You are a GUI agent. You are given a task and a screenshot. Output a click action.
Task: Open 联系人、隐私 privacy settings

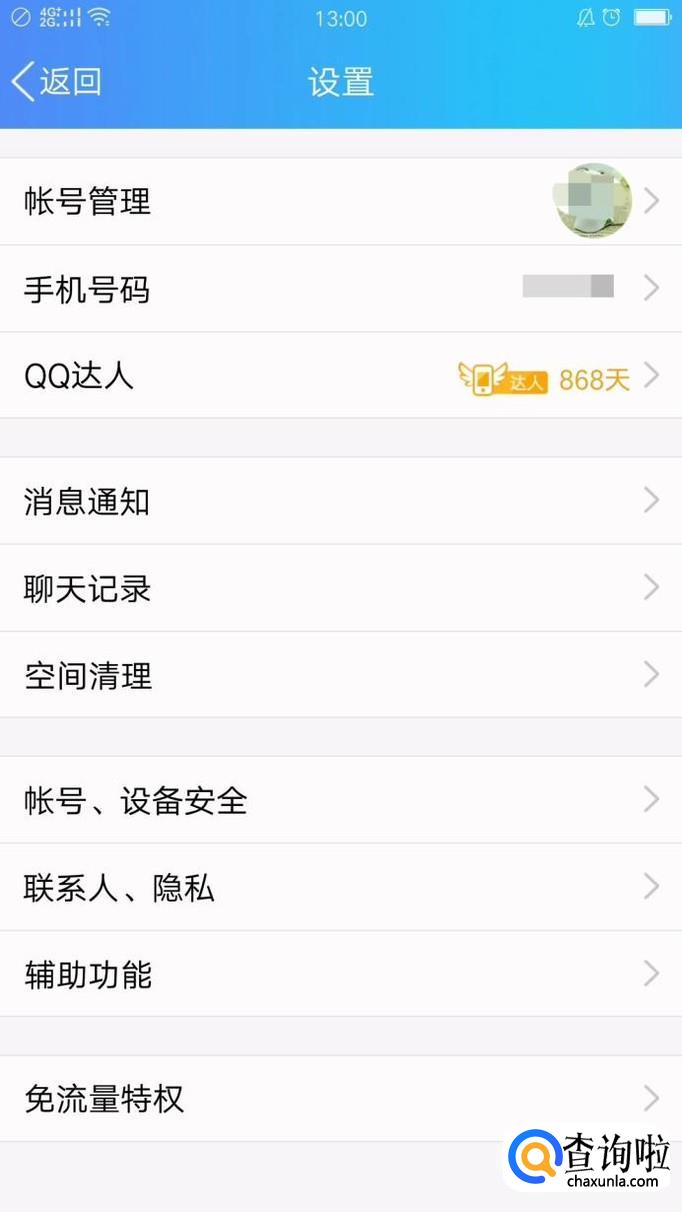[340, 887]
